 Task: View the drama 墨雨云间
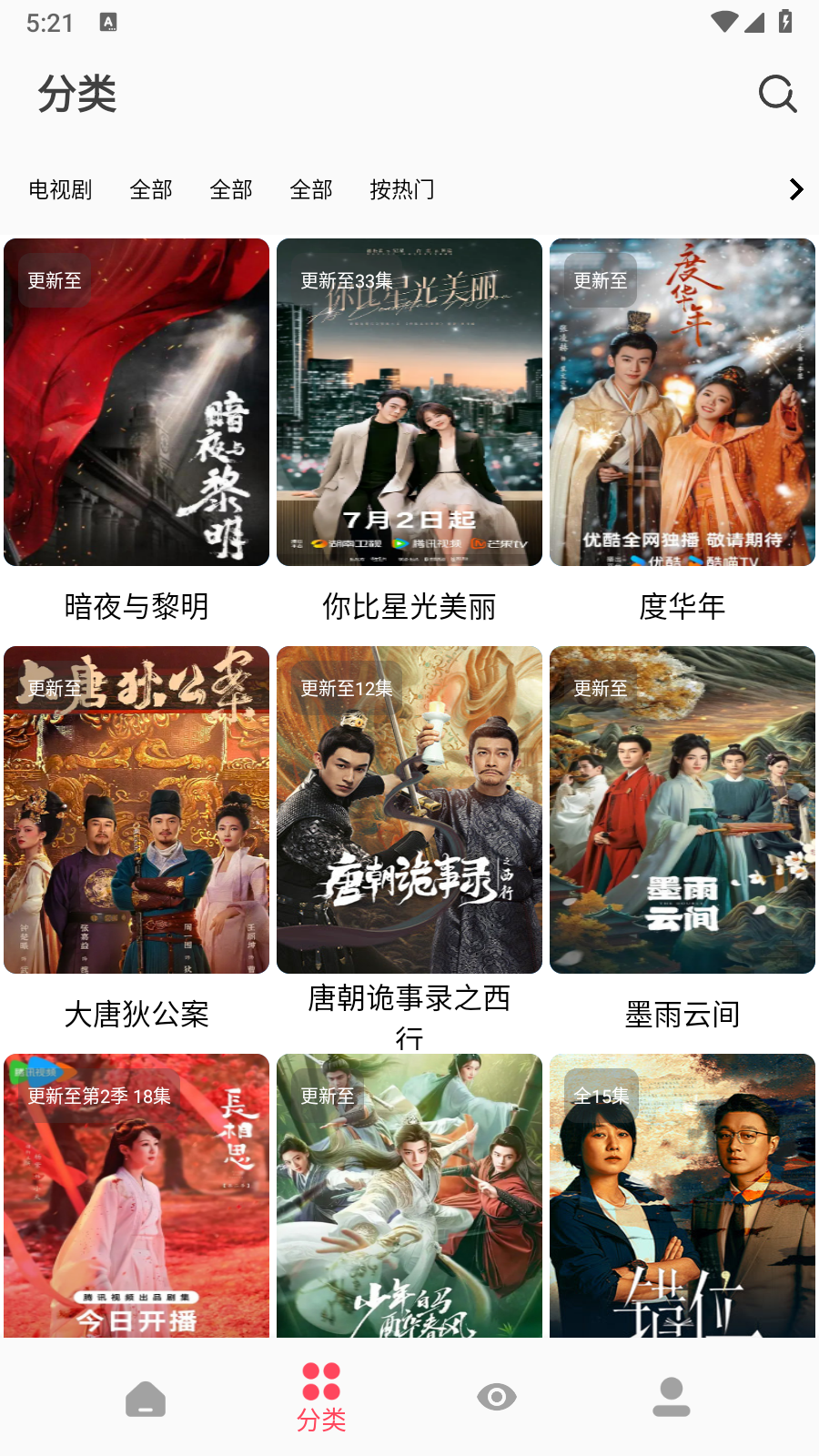[682, 810]
